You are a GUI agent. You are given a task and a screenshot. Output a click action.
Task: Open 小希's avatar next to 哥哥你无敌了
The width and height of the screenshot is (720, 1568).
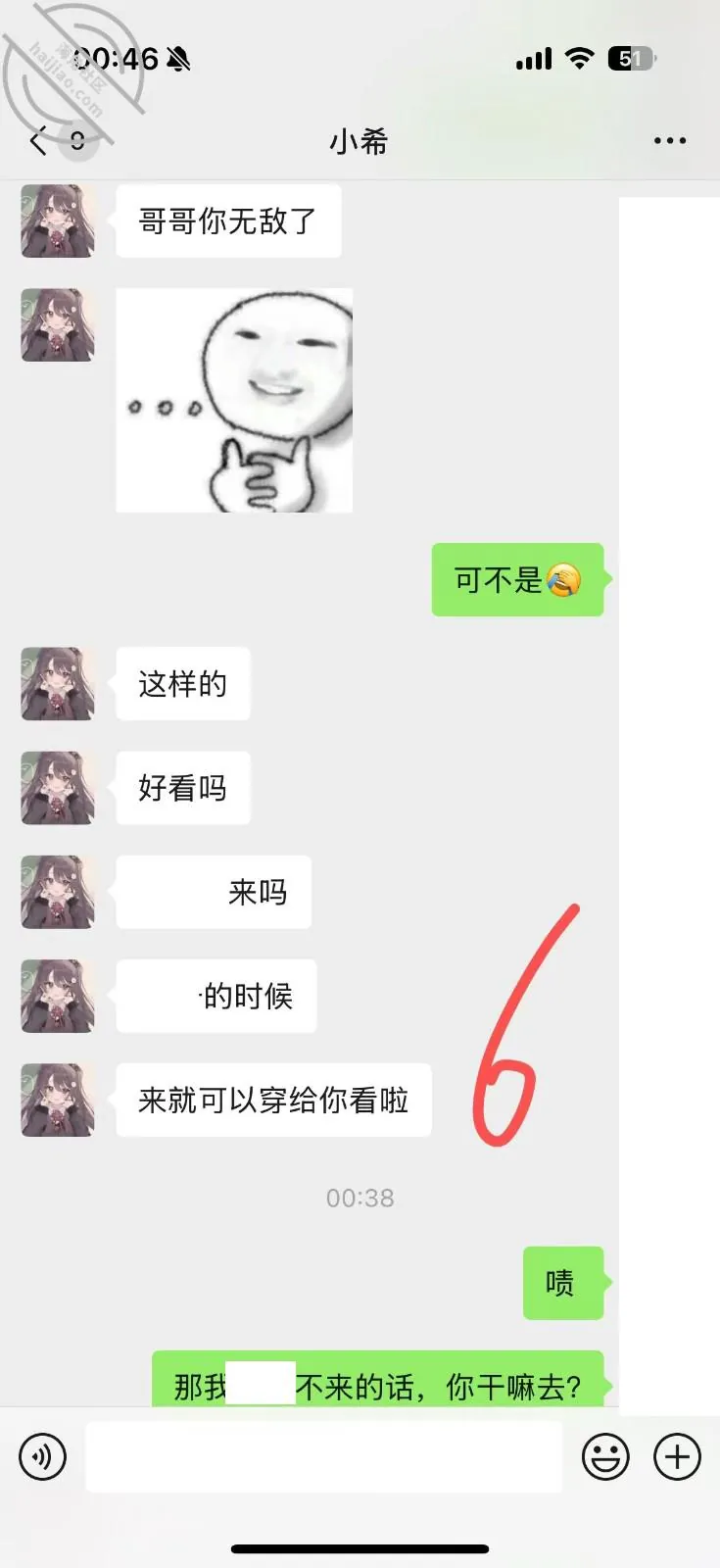58,221
